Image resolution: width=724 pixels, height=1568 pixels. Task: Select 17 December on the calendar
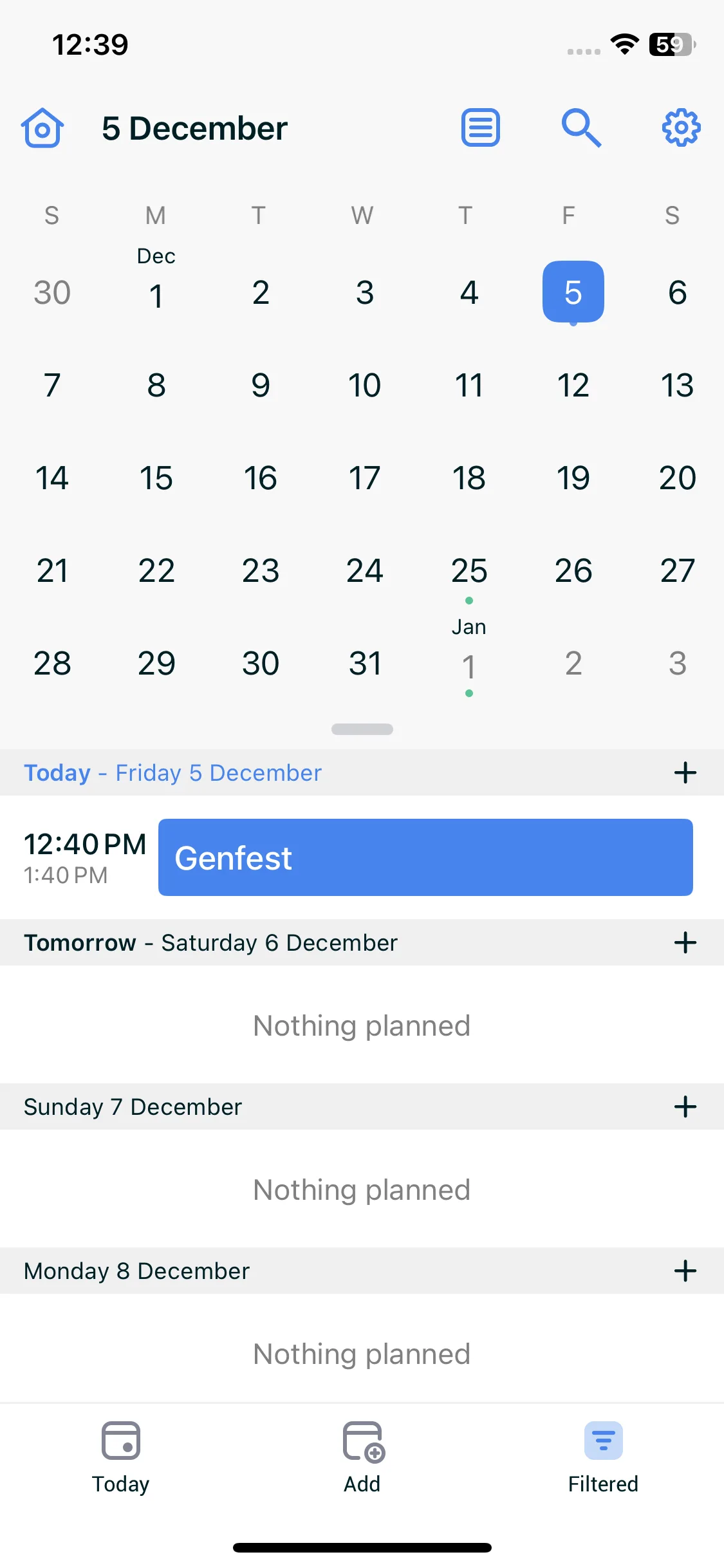364,478
